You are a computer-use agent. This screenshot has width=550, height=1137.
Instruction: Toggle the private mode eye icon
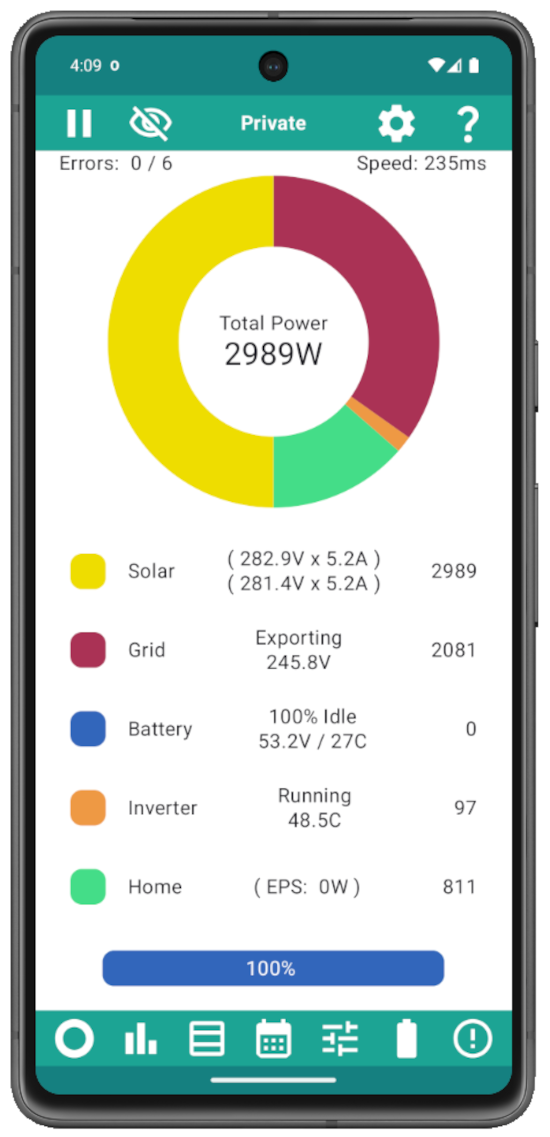point(150,123)
